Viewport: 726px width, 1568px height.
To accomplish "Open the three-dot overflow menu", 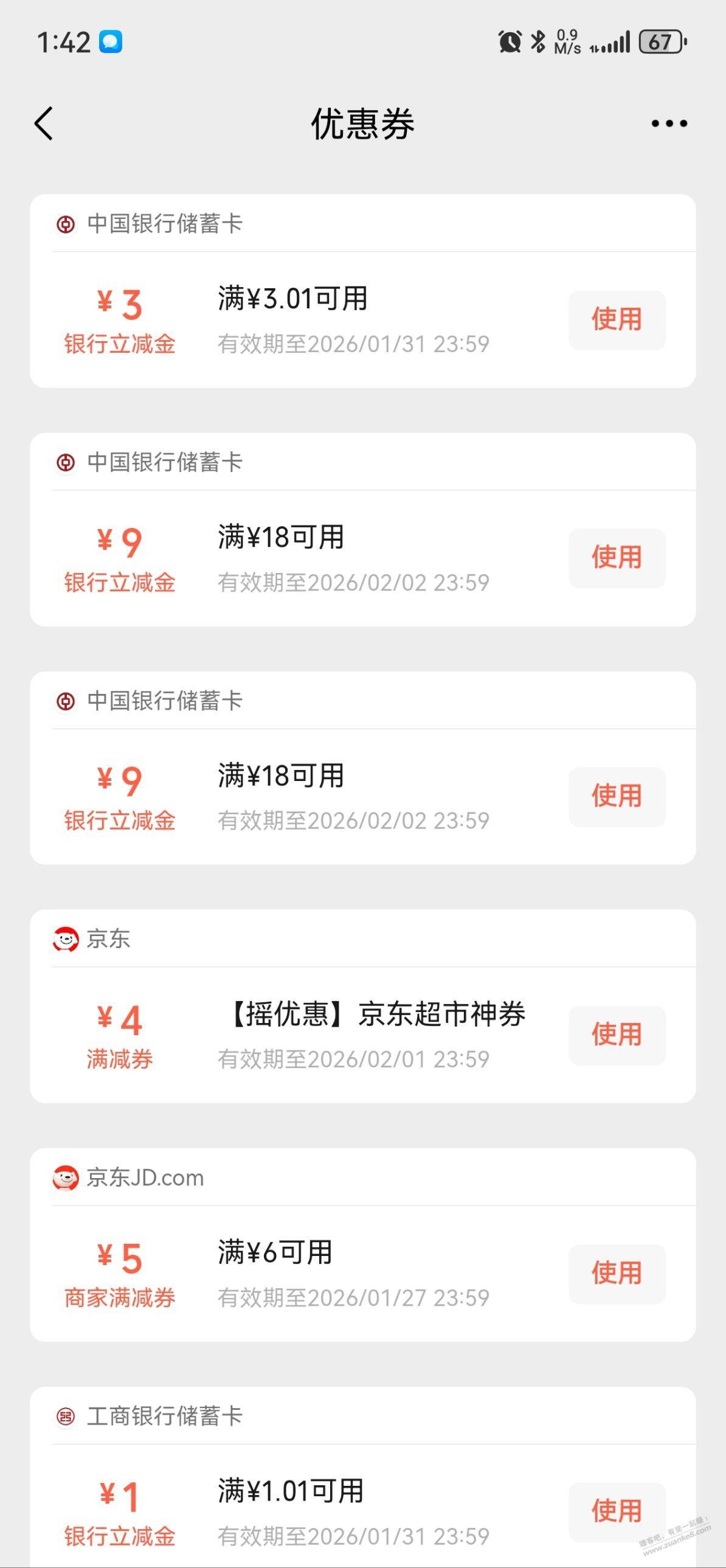I will [669, 123].
